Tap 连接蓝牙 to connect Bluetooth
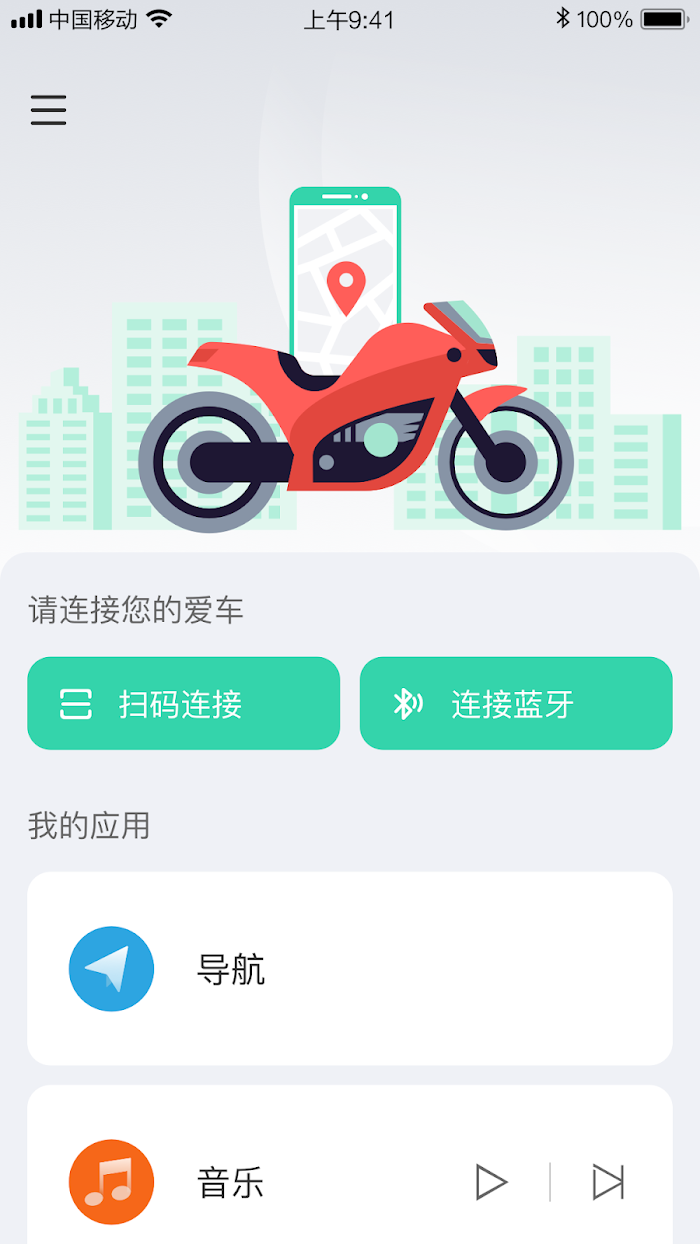 coord(516,703)
